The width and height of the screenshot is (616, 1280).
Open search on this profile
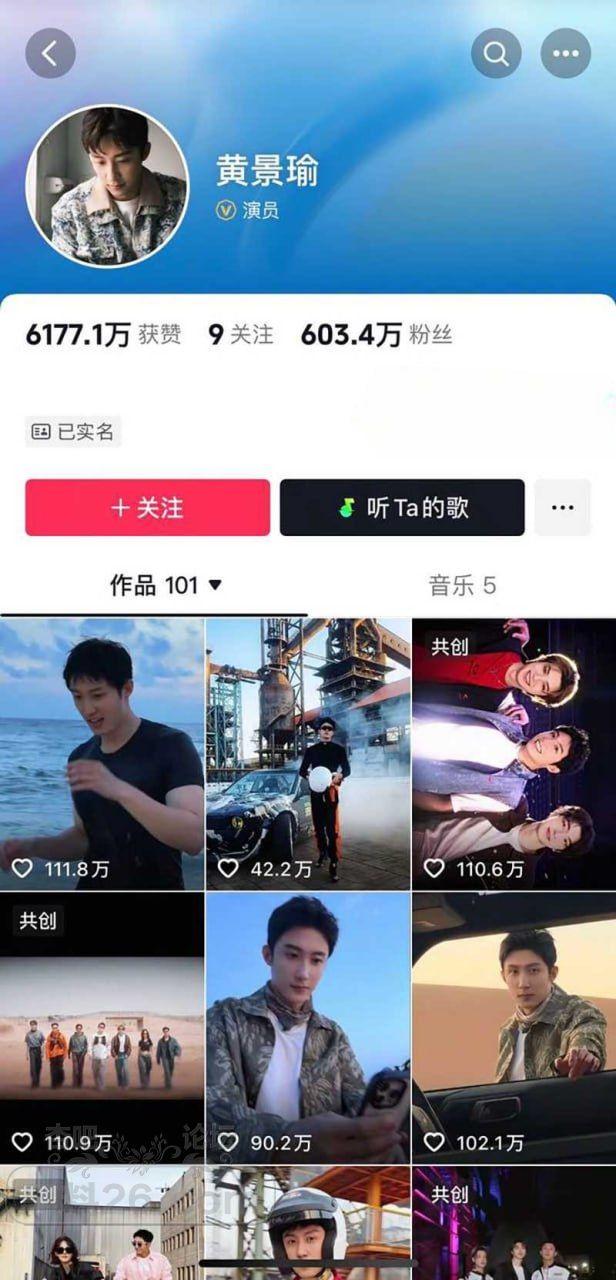[496, 53]
